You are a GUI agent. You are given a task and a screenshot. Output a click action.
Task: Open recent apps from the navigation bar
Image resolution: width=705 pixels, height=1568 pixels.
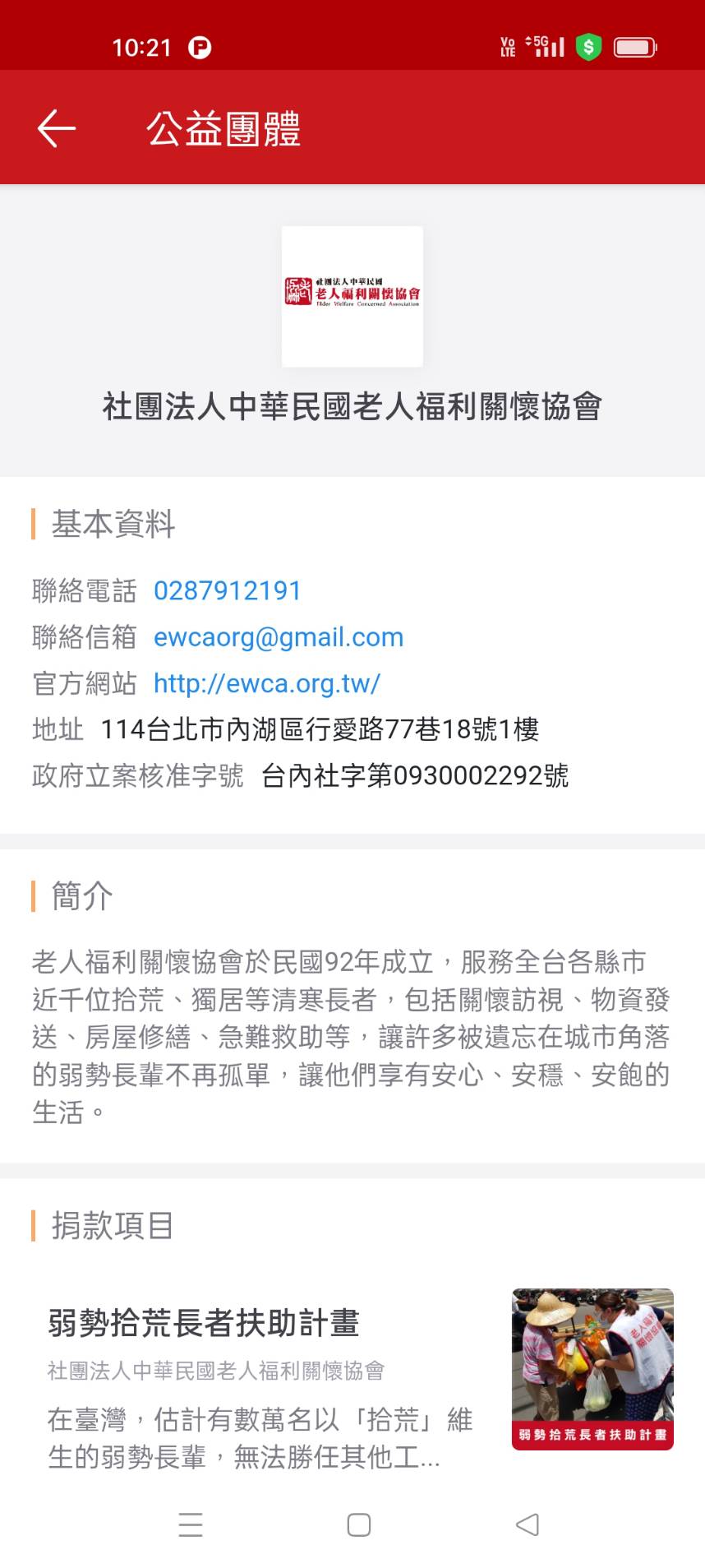click(191, 1524)
